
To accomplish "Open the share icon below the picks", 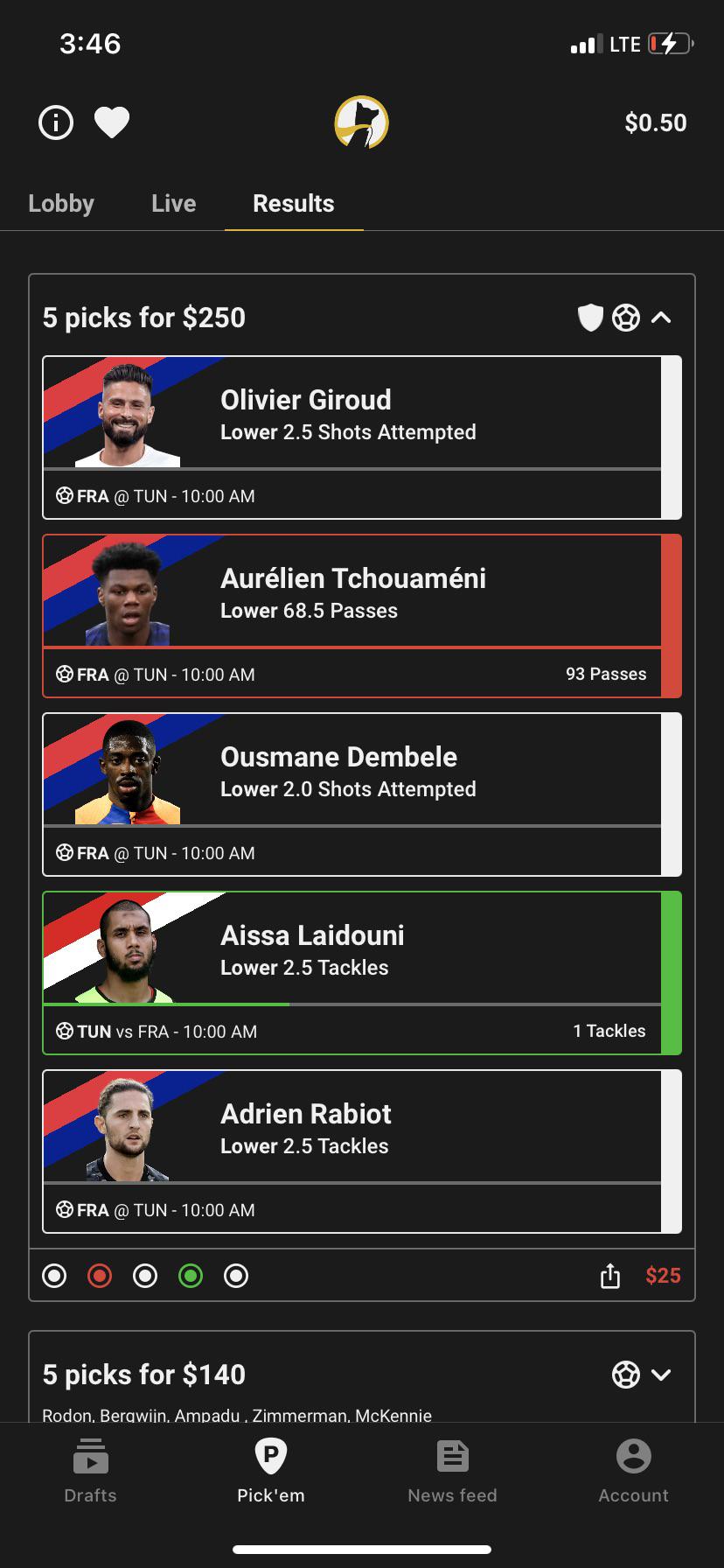I will (x=610, y=1276).
